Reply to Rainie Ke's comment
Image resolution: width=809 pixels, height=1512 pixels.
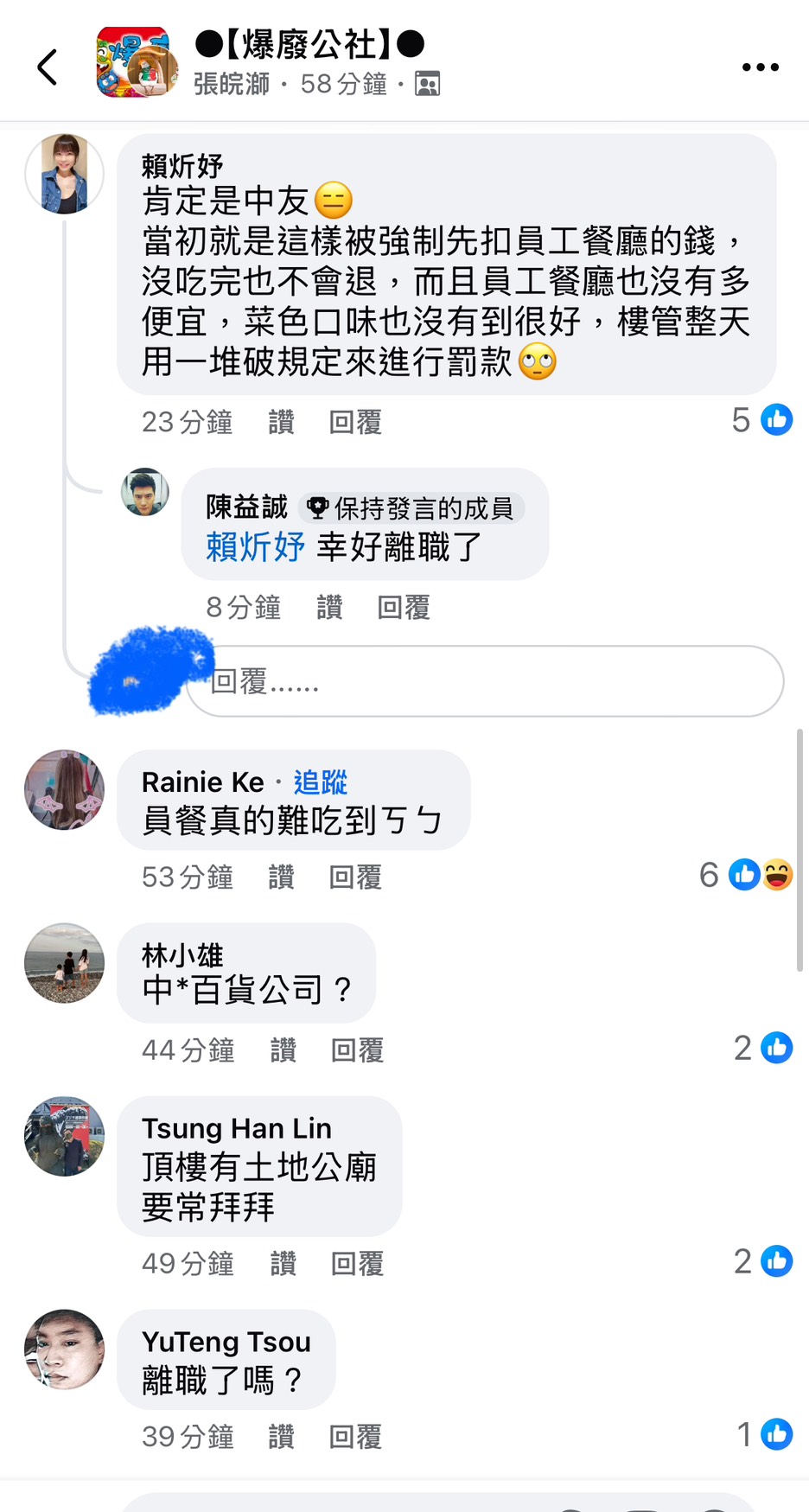[354, 877]
